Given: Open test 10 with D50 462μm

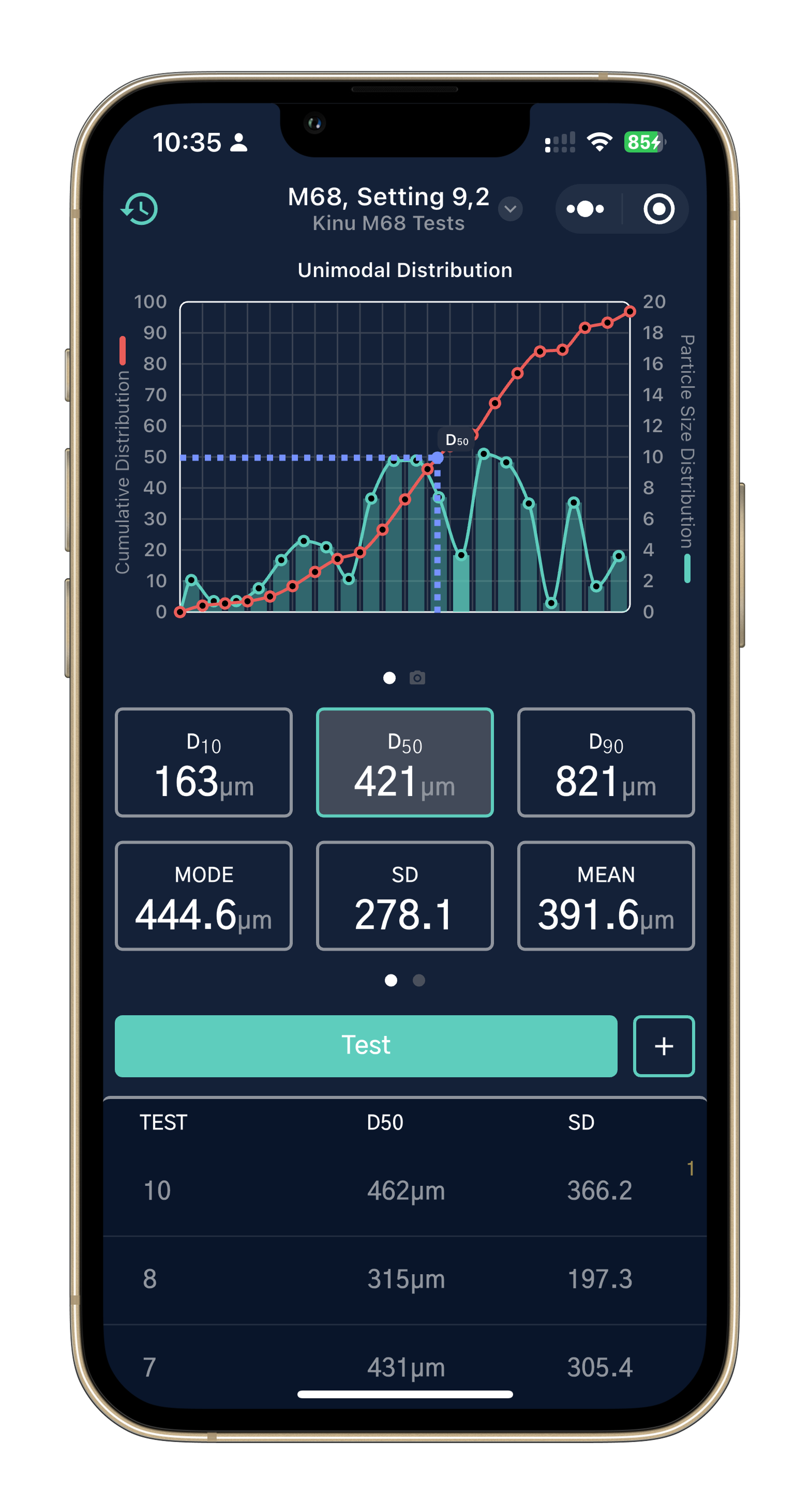Looking at the screenshot, I should tap(404, 1190).
